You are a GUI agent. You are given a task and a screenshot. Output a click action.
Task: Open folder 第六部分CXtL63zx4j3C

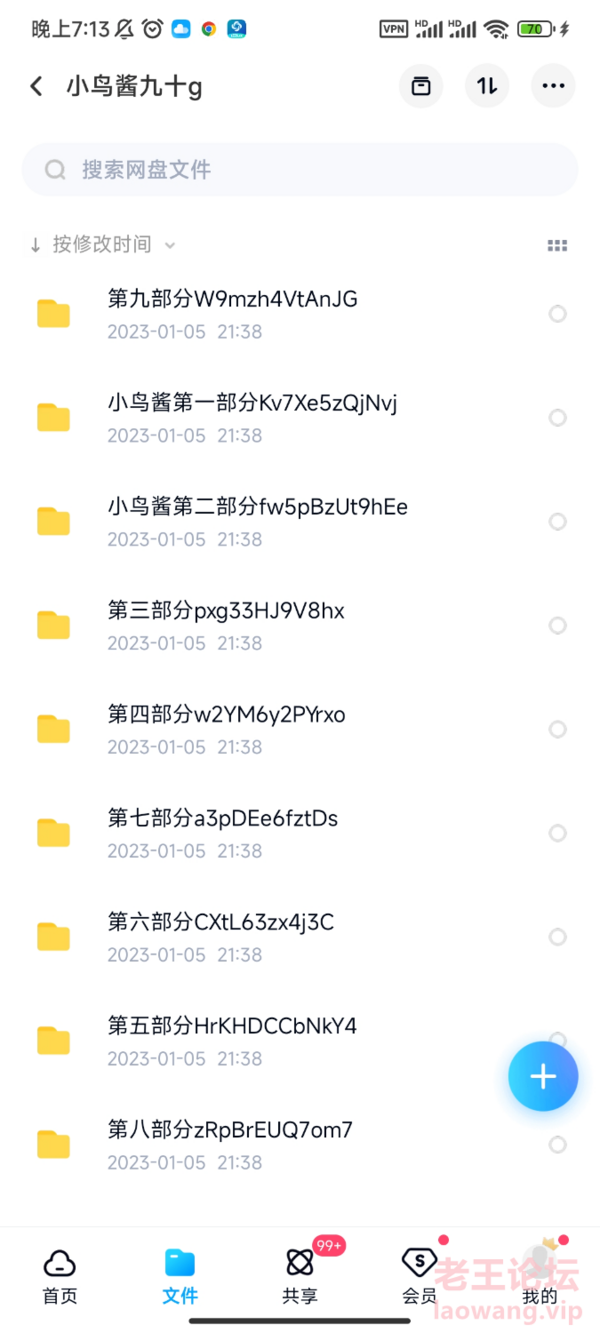300,937
